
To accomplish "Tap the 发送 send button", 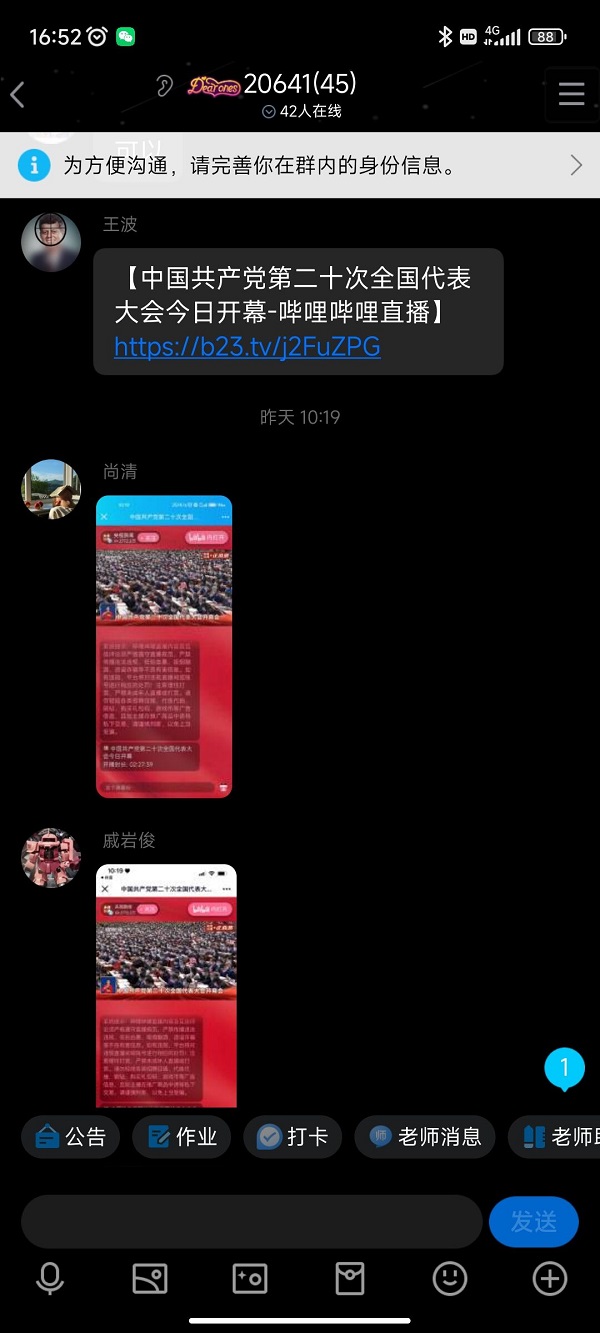I will tap(534, 1221).
